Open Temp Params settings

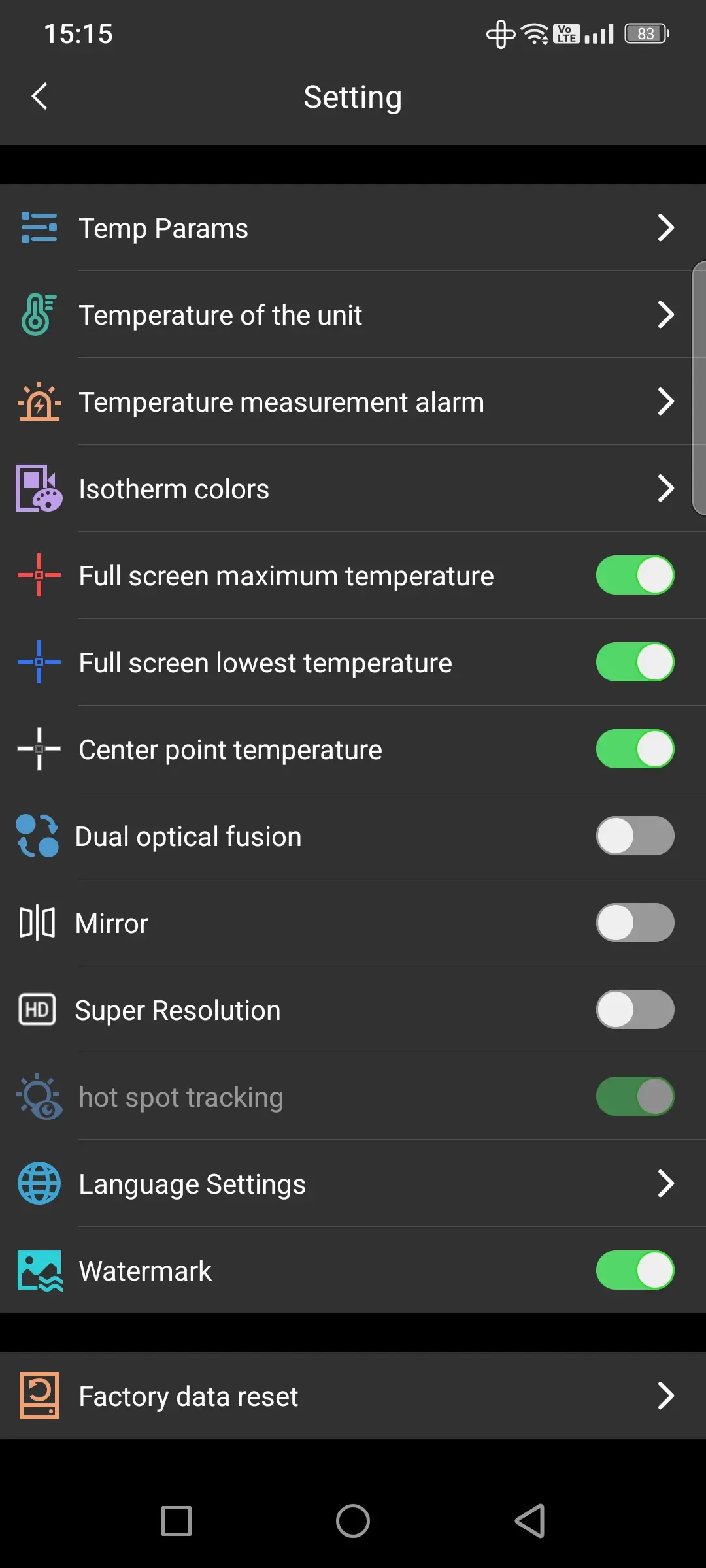pyautogui.click(x=353, y=228)
